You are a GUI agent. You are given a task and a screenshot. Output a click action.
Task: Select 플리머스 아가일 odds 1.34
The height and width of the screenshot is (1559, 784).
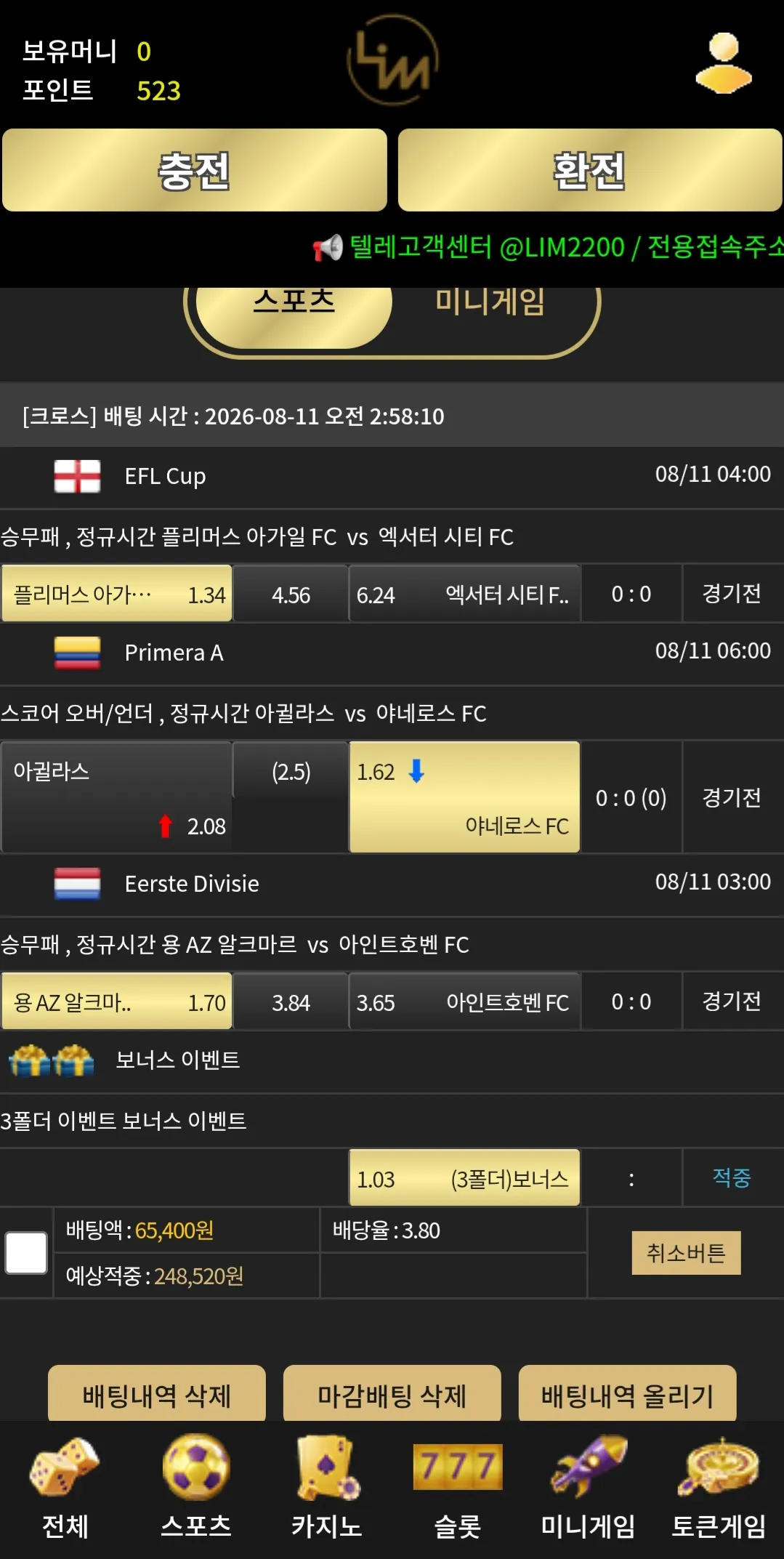point(117,594)
